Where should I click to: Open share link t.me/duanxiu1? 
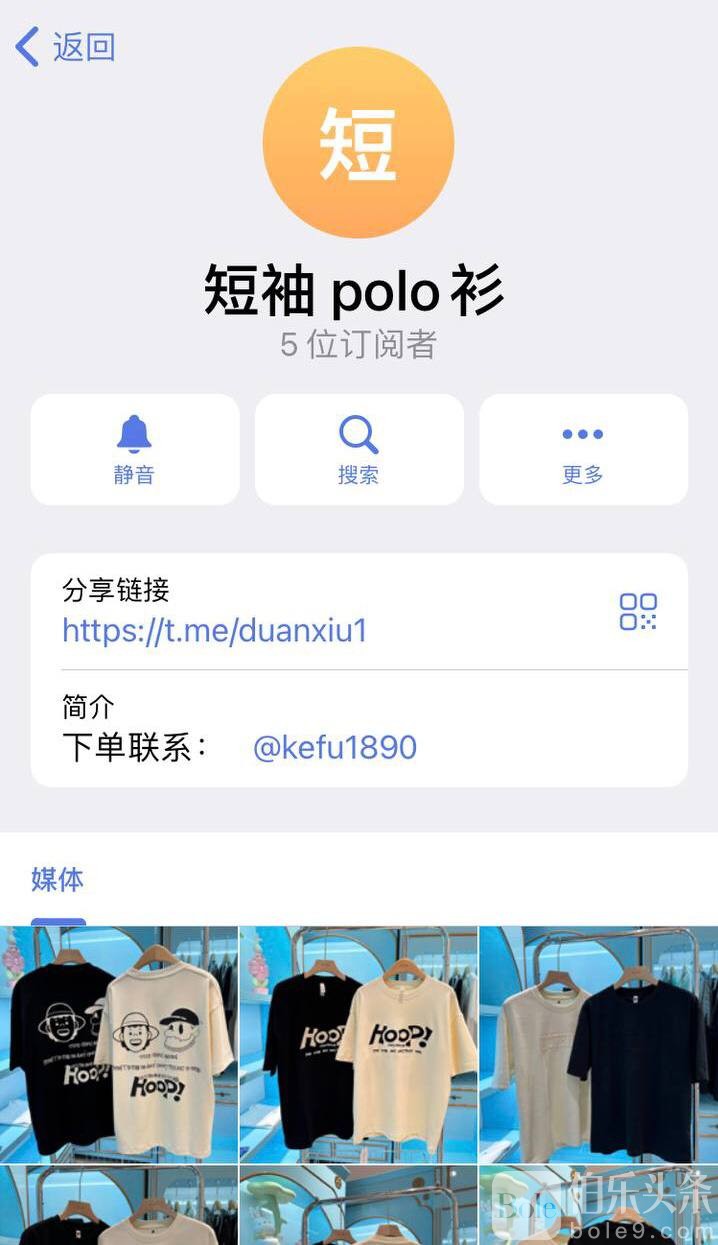pyautogui.click(x=215, y=630)
